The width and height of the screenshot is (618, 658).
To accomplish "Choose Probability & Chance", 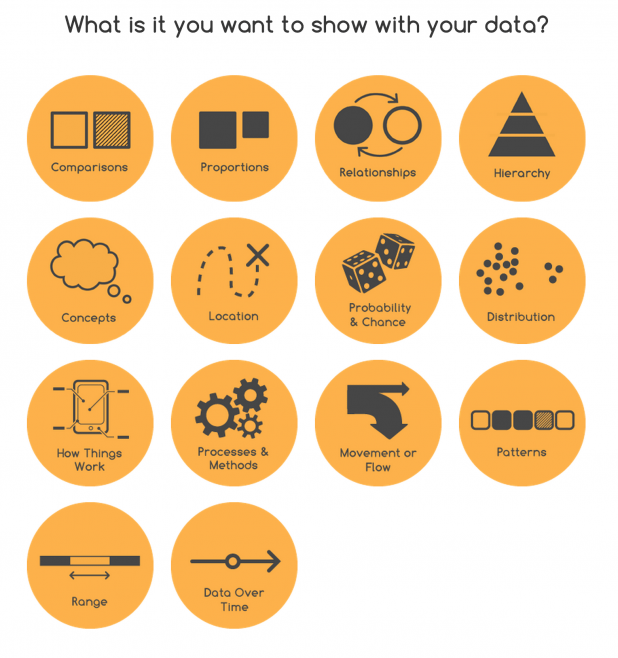I will [x=378, y=281].
